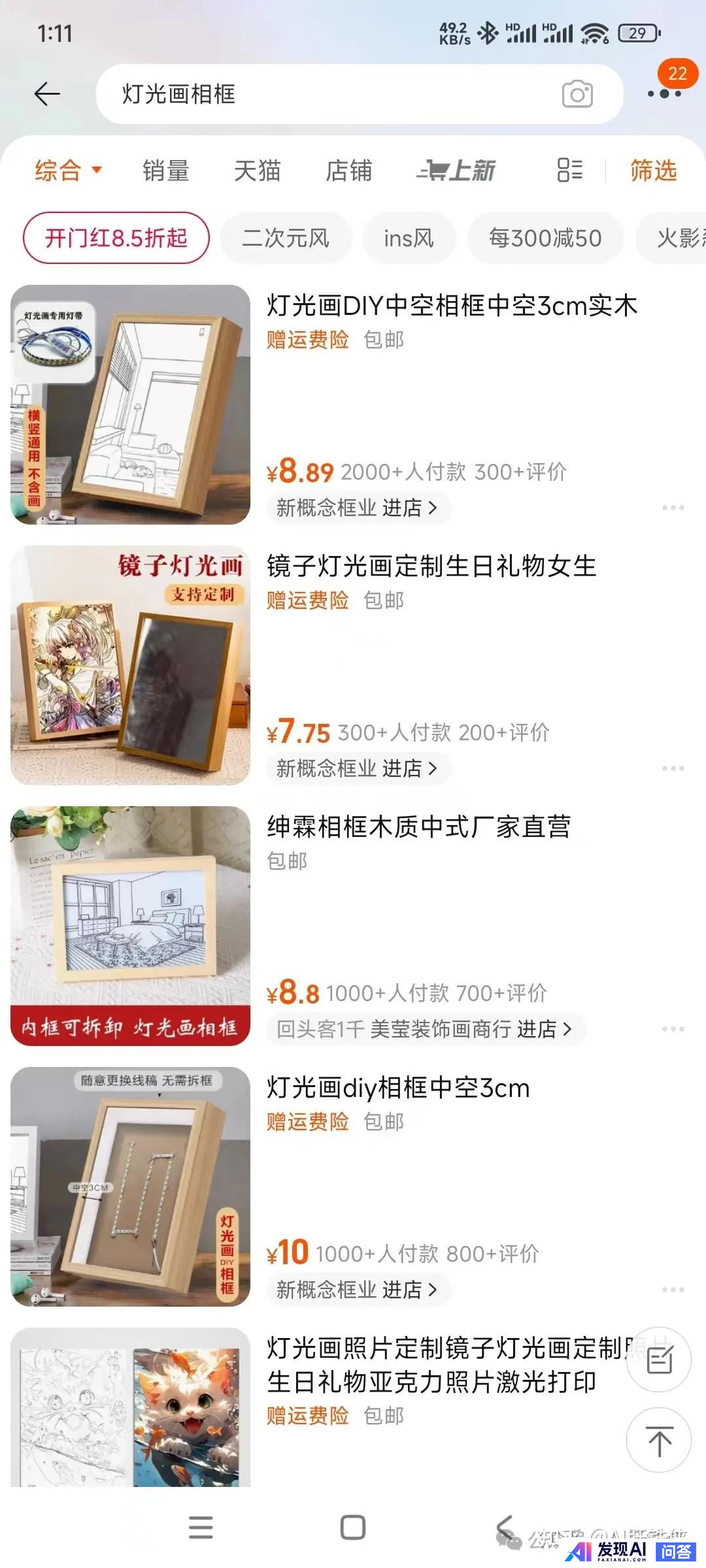Sort results by 销量

(166, 171)
